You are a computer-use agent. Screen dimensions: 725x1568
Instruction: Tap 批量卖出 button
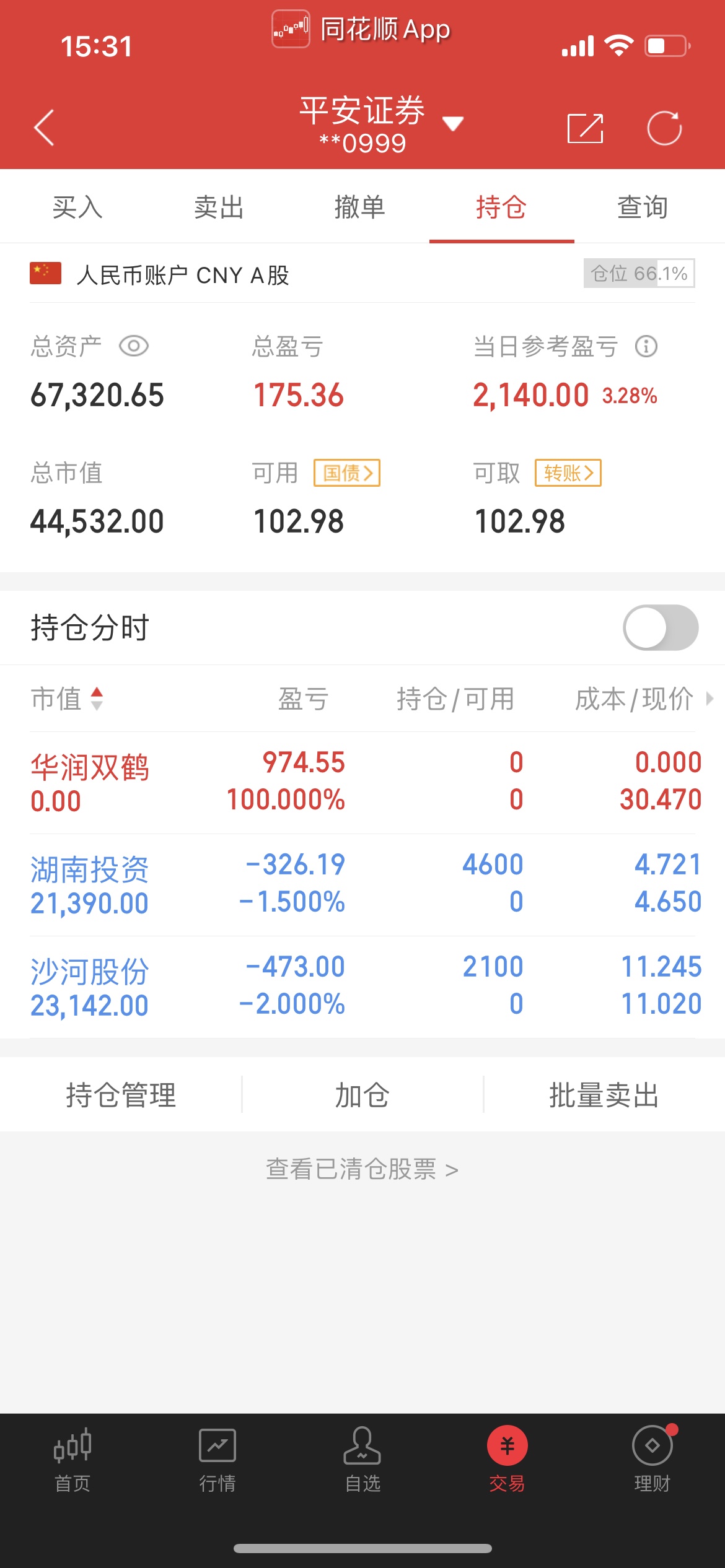click(604, 1095)
